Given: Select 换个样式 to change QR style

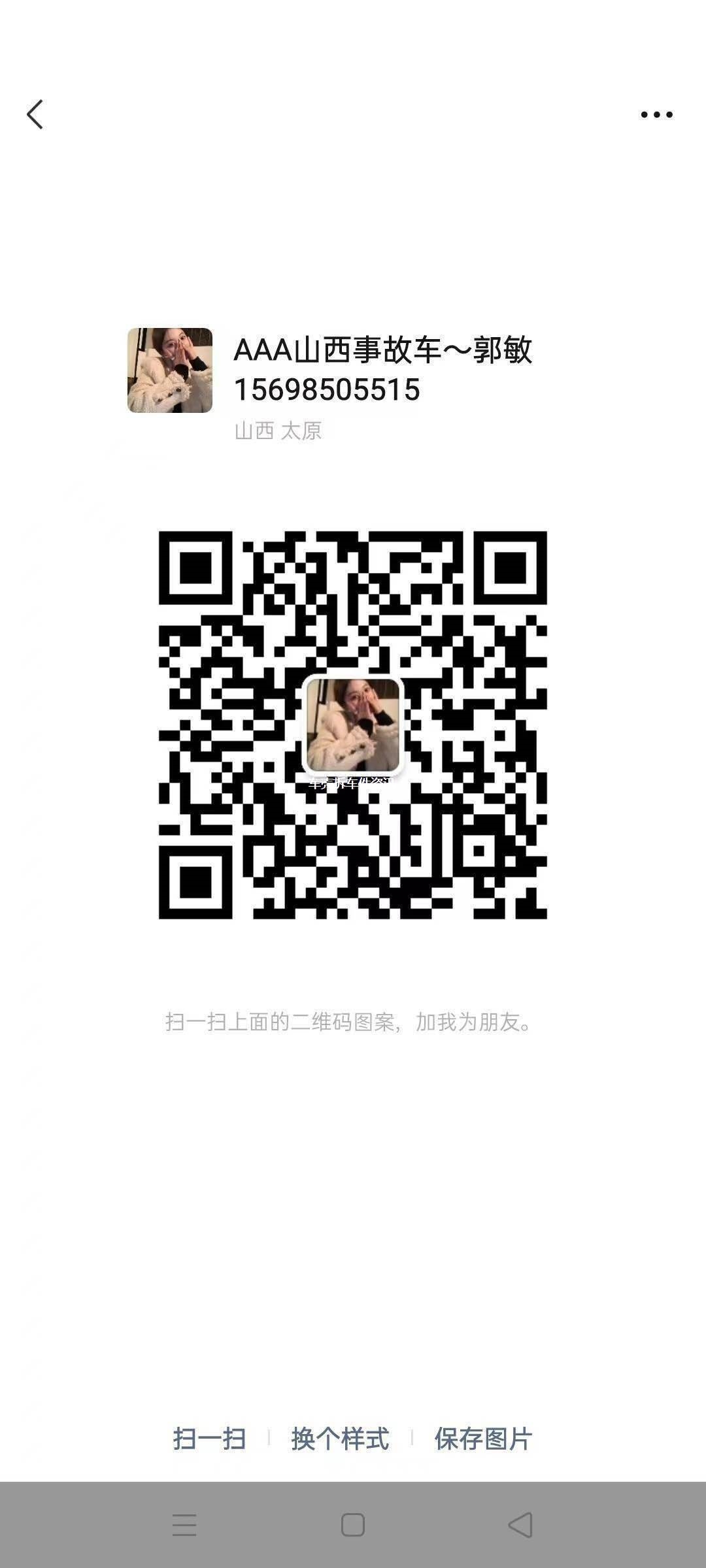Looking at the screenshot, I should click(340, 1439).
